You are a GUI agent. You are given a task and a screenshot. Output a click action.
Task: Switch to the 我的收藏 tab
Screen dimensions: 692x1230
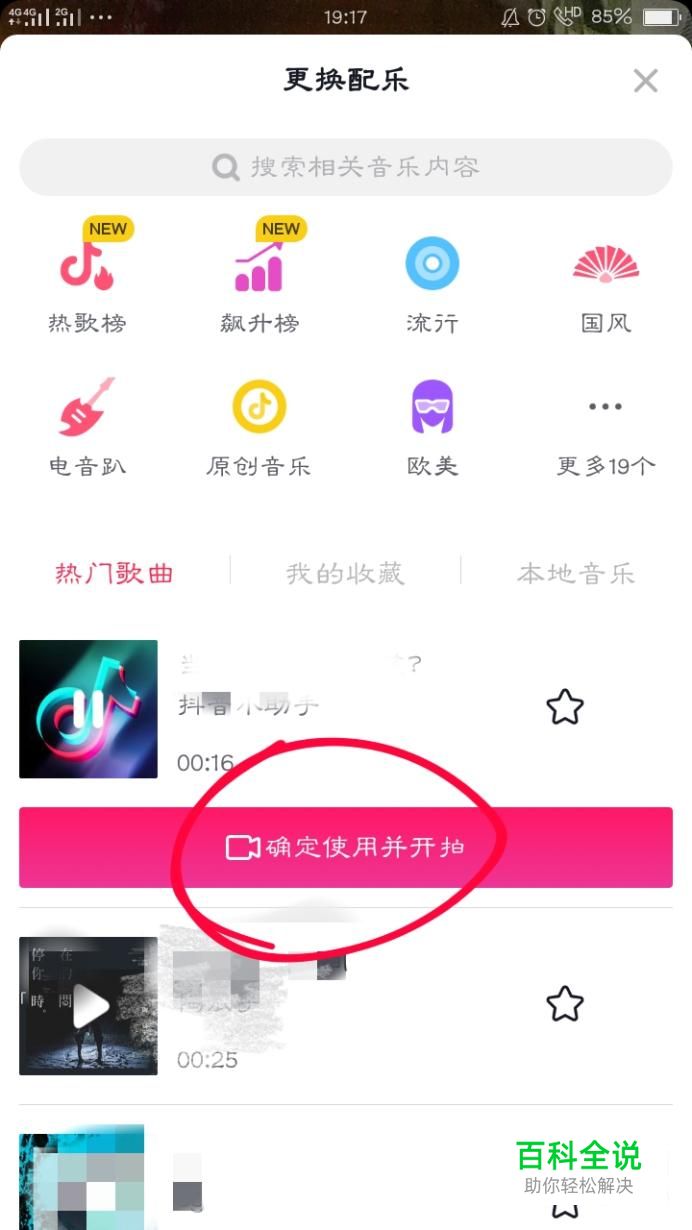click(x=345, y=573)
